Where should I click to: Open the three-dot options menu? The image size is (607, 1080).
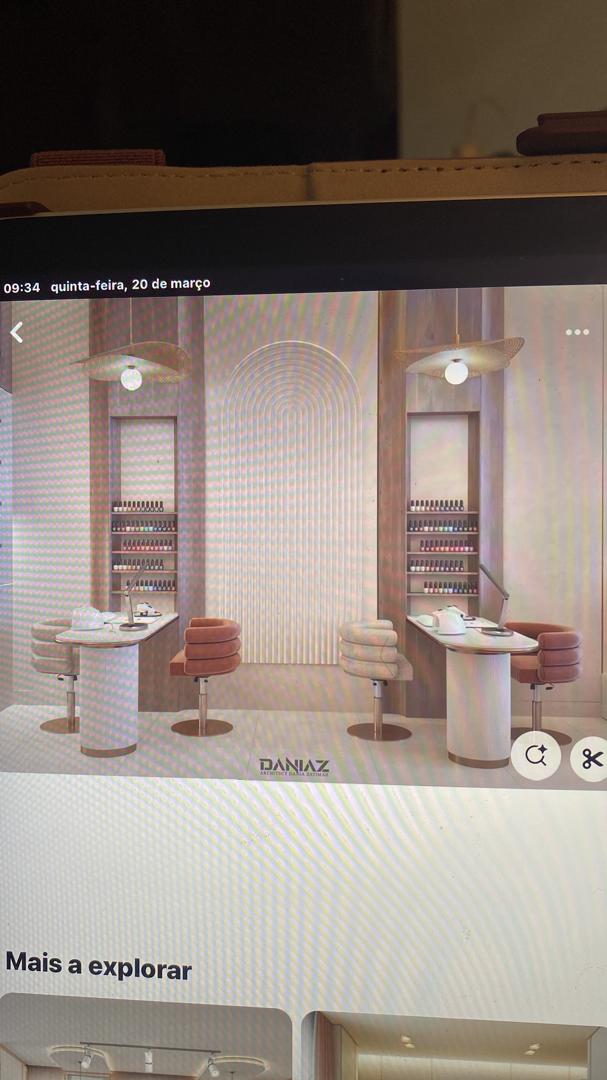(x=577, y=332)
